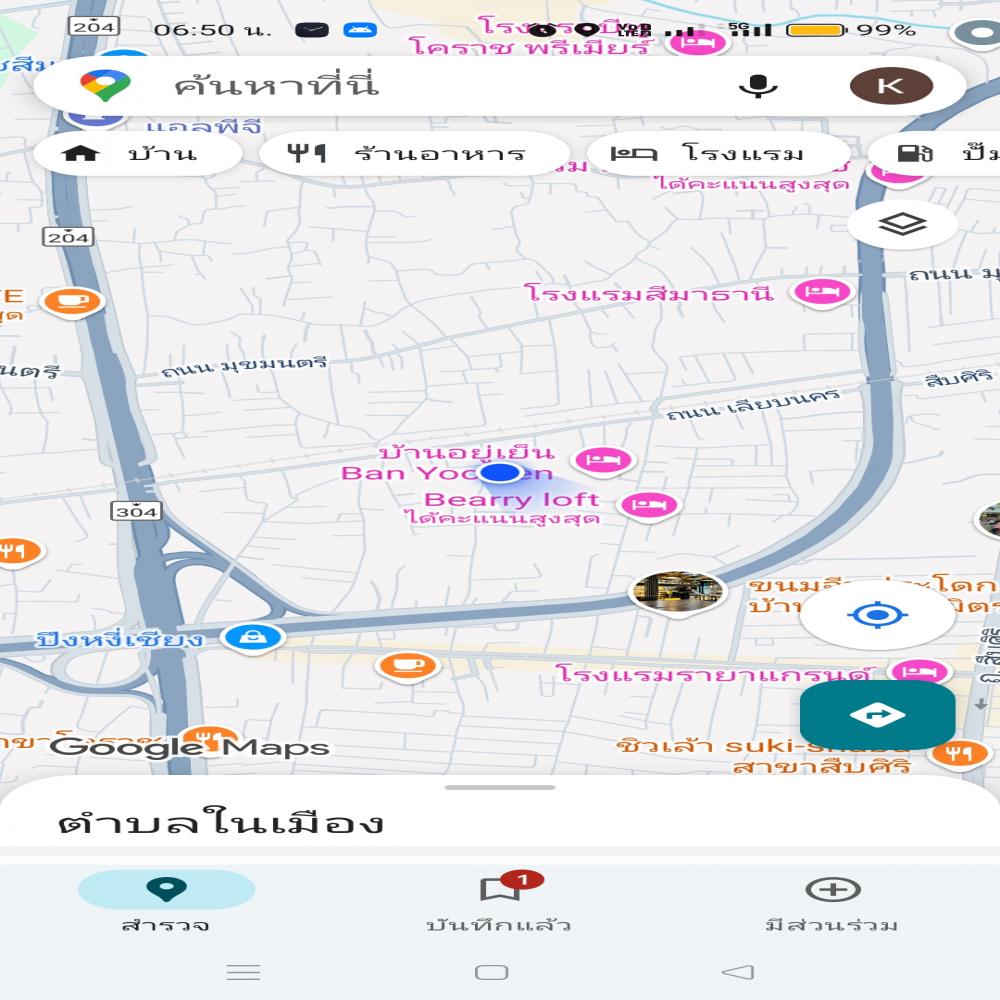1000x1000 pixels.
Task: Start voice search with the microphone
Action: tap(758, 86)
